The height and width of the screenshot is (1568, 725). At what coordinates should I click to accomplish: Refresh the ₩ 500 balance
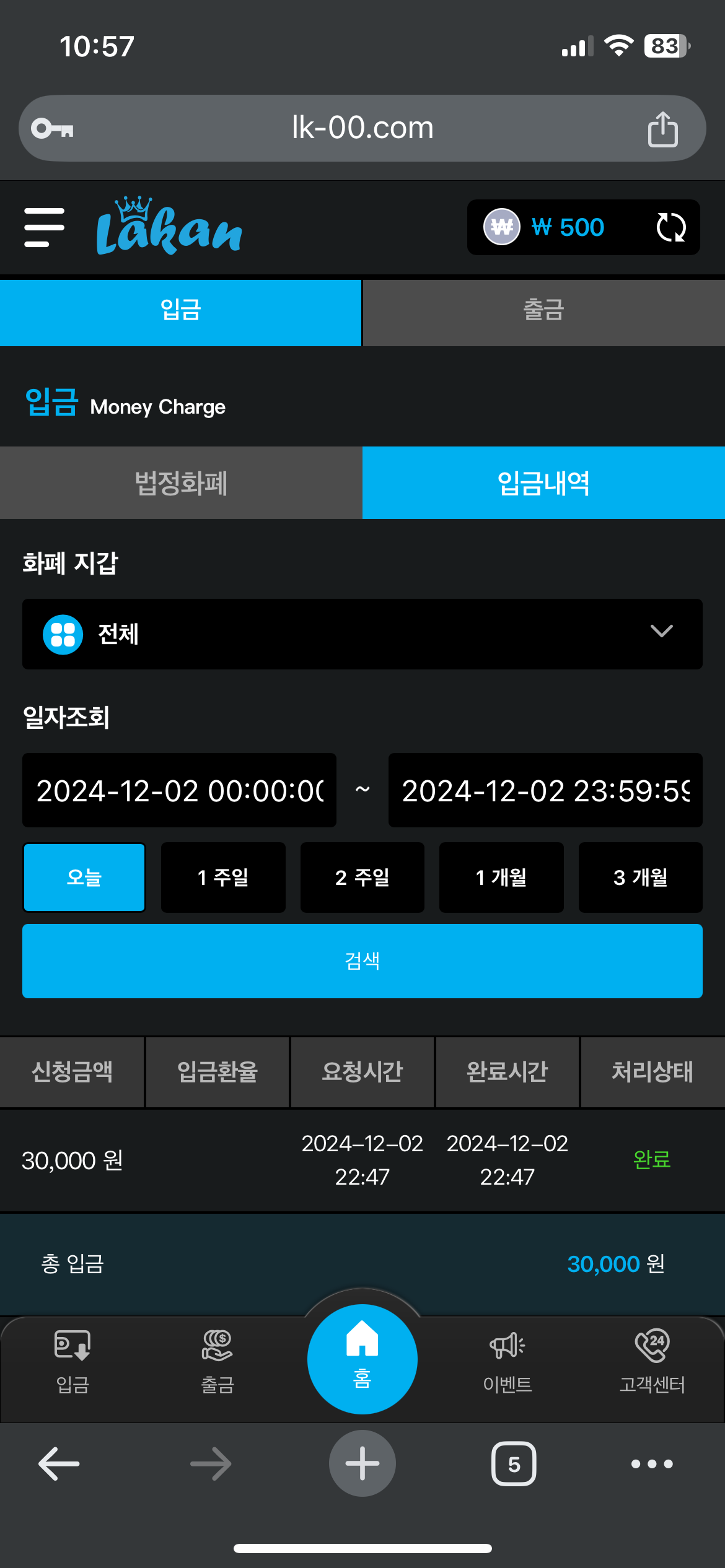(671, 227)
